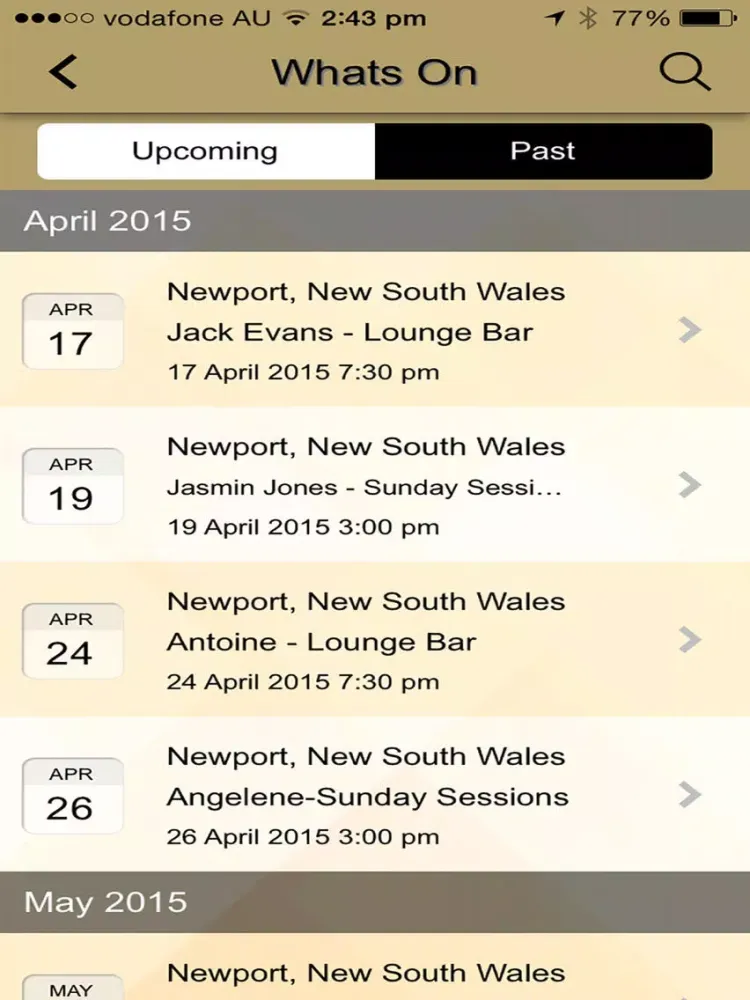This screenshot has height=1000, width=750.
Task: Open Angelene-Sunday Sessions event
Action: click(375, 796)
